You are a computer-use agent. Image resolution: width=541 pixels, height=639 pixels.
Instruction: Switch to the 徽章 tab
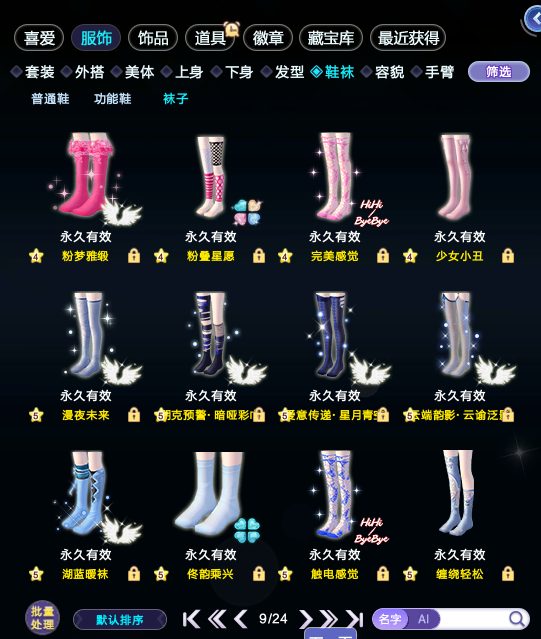268,38
